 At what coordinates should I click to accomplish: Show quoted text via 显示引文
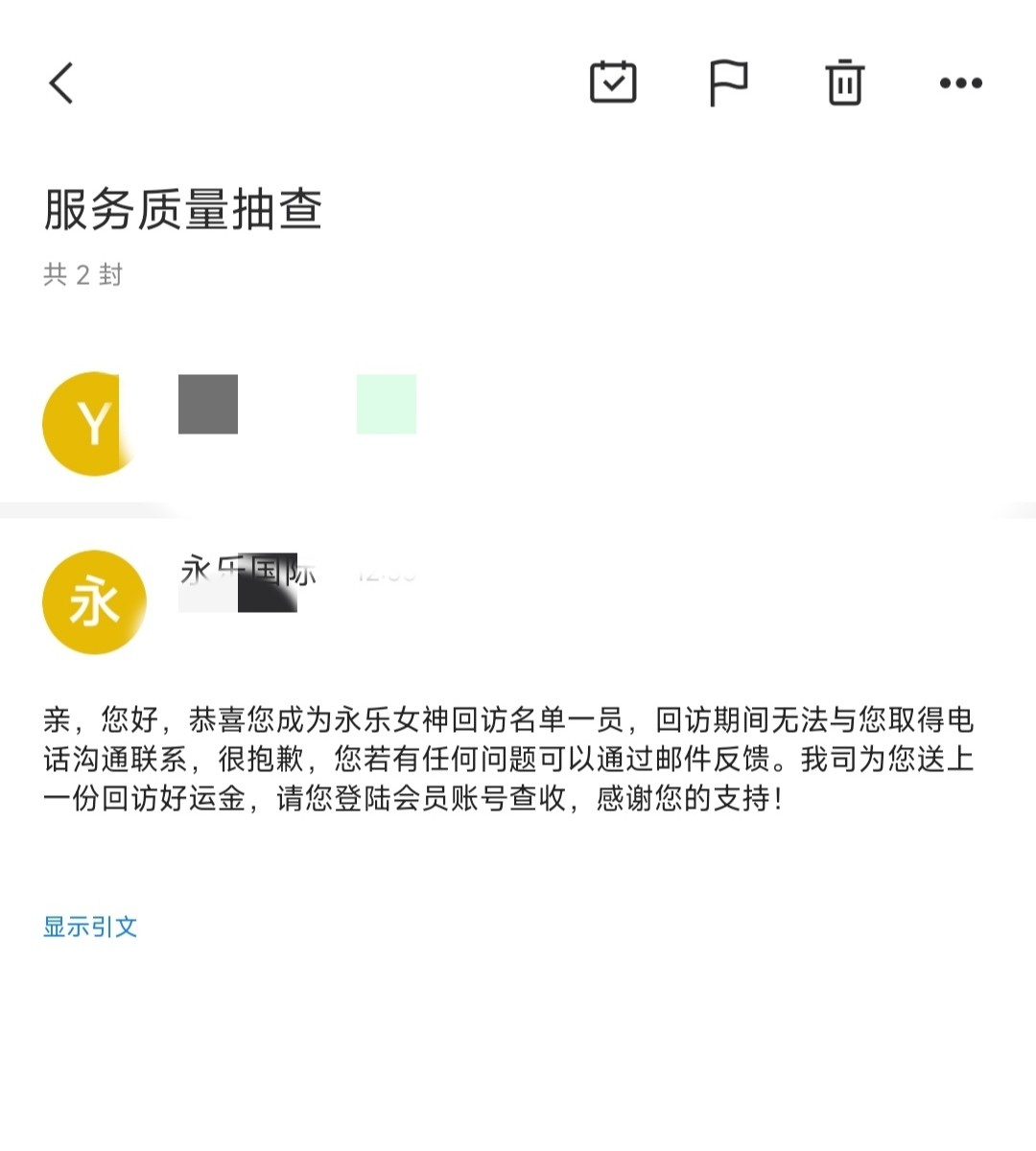(x=89, y=927)
